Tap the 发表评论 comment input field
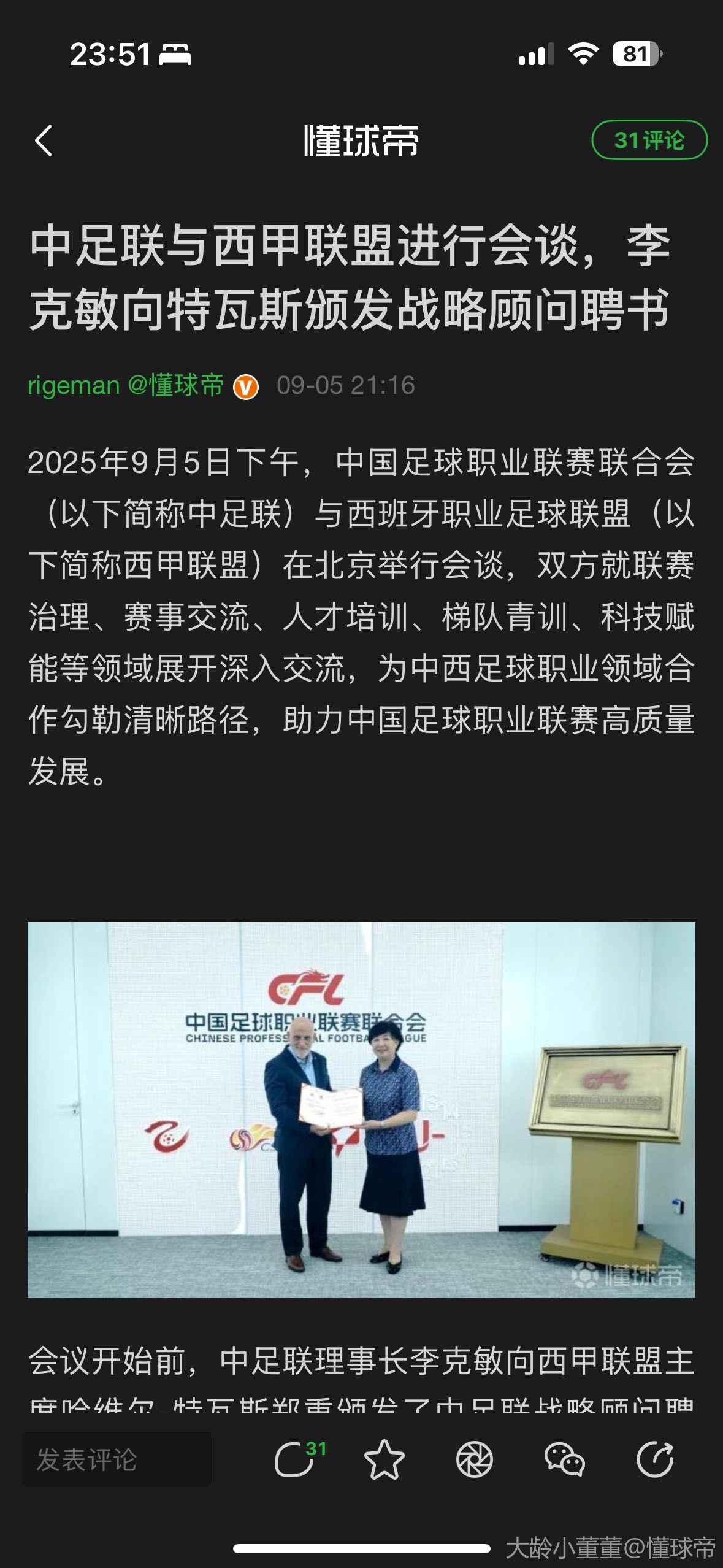This screenshot has width=723, height=1568. (117, 1459)
